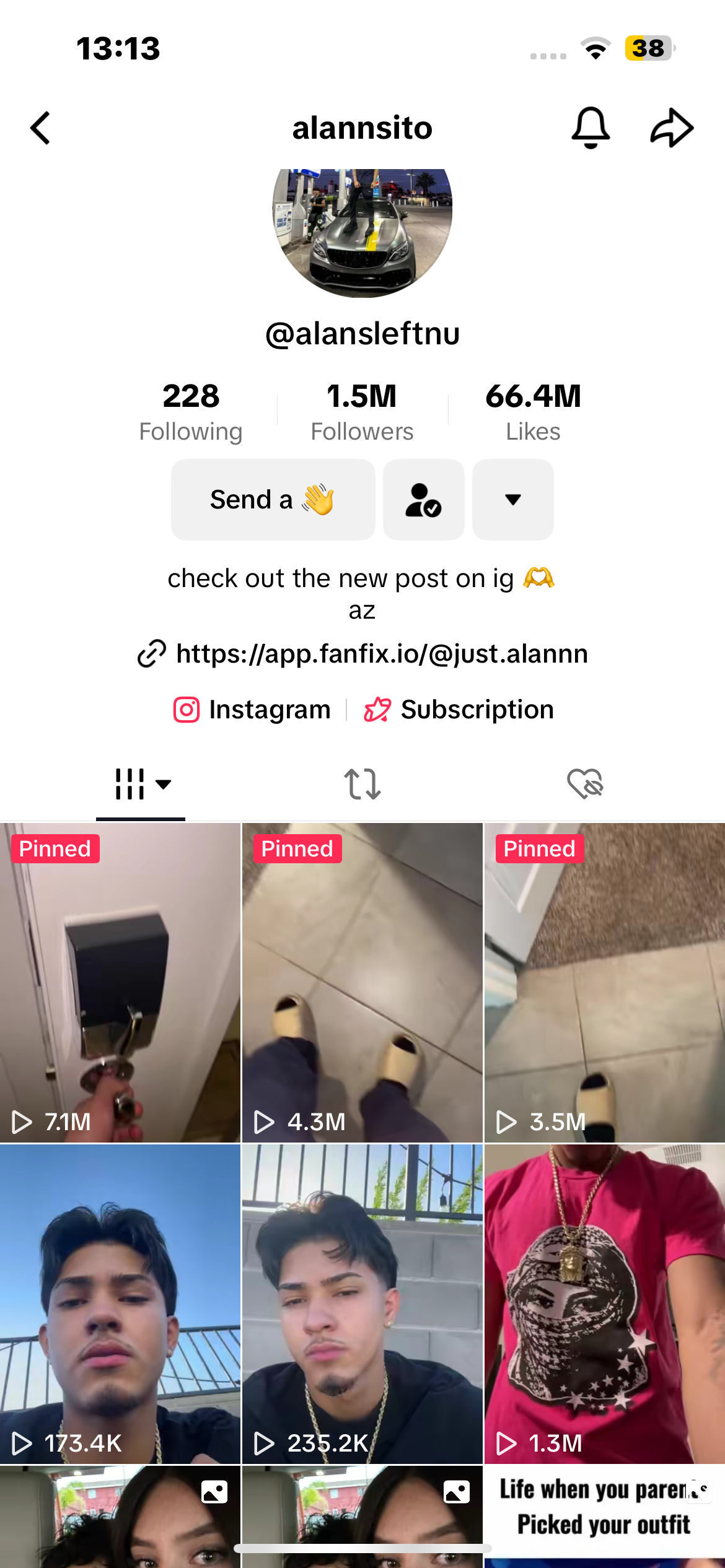
Task: Share this profile via the arrow icon
Action: (x=672, y=128)
